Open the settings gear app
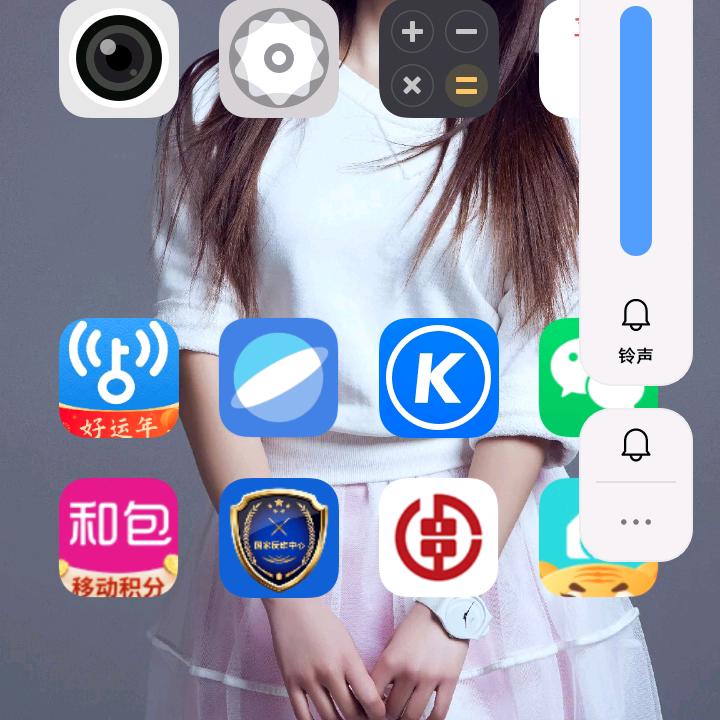Viewport: 720px width, 720px height. coord(278,59)
